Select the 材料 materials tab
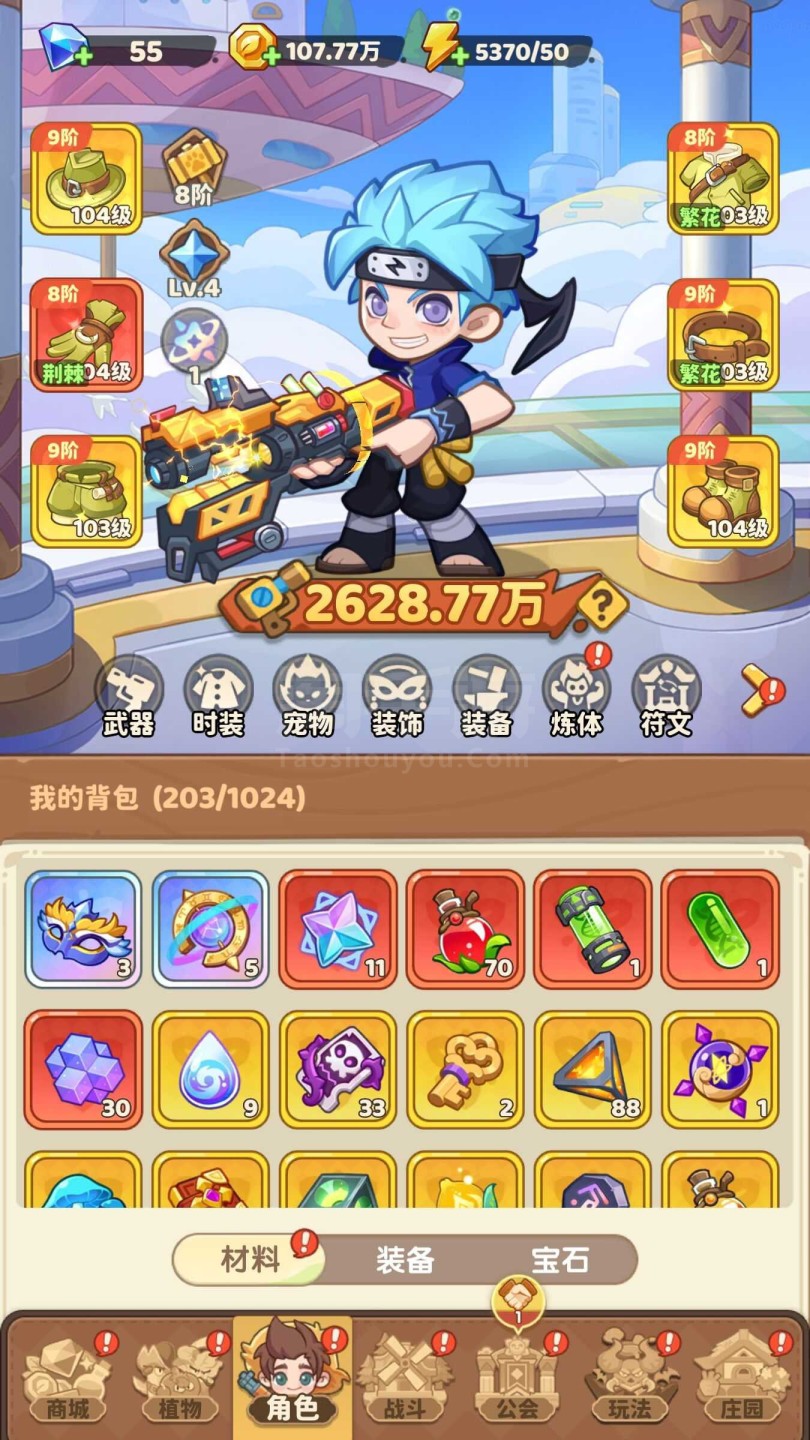 (250, 1260)
